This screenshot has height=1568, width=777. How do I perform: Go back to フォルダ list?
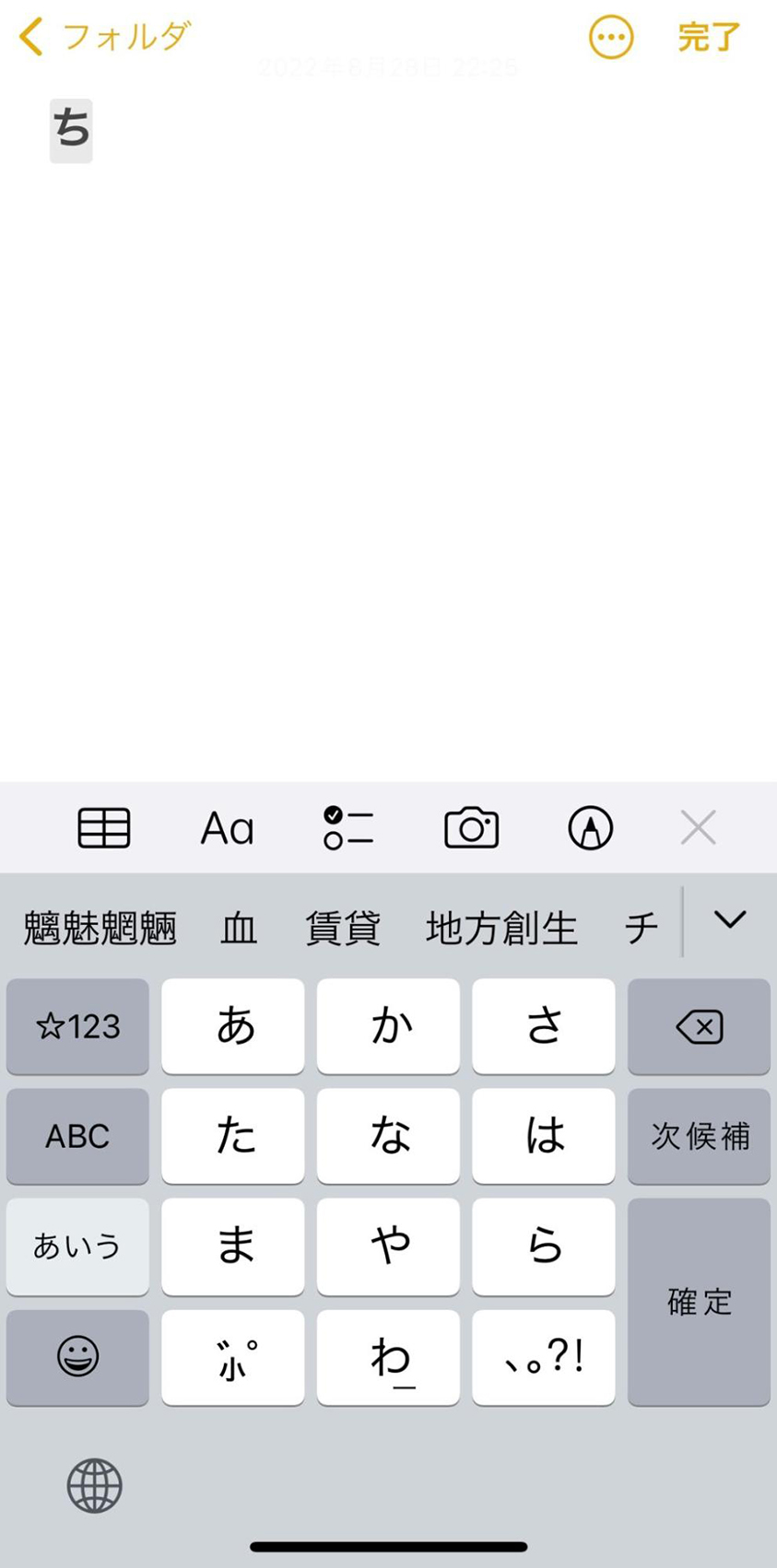pyautogui.click(x=103, y=38)
